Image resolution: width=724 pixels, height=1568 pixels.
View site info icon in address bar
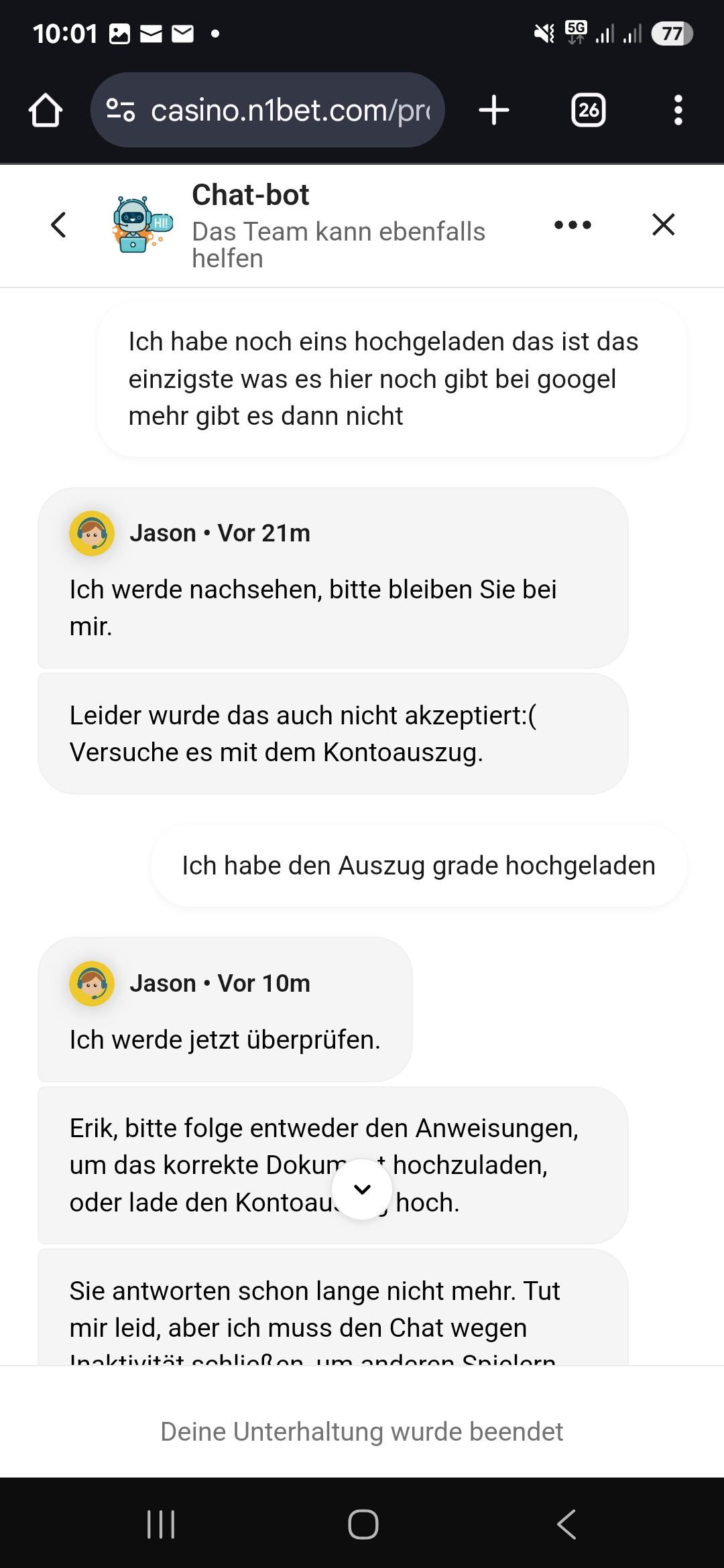(121, 110)
